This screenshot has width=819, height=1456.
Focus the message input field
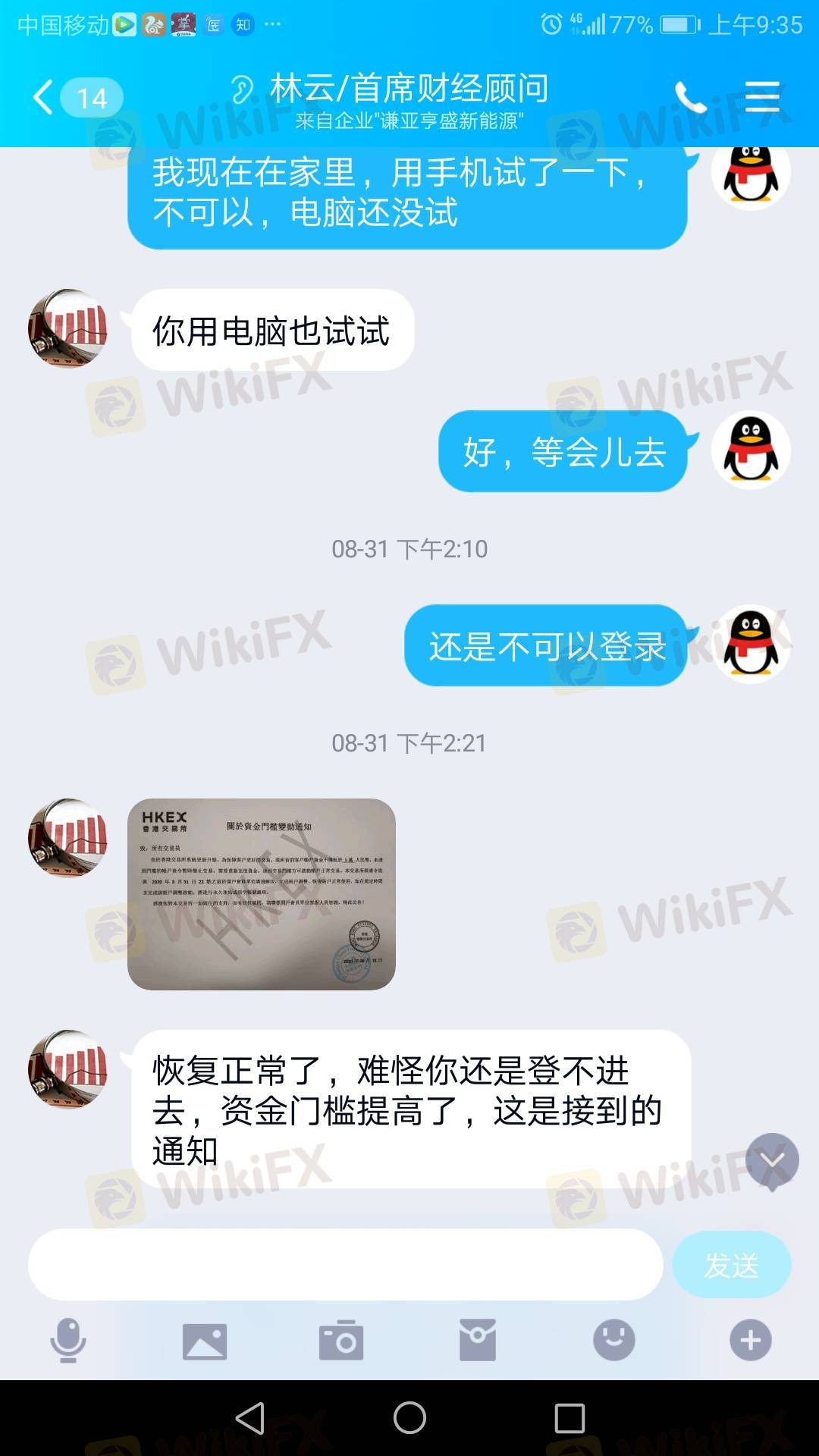tap(345, 1265)
